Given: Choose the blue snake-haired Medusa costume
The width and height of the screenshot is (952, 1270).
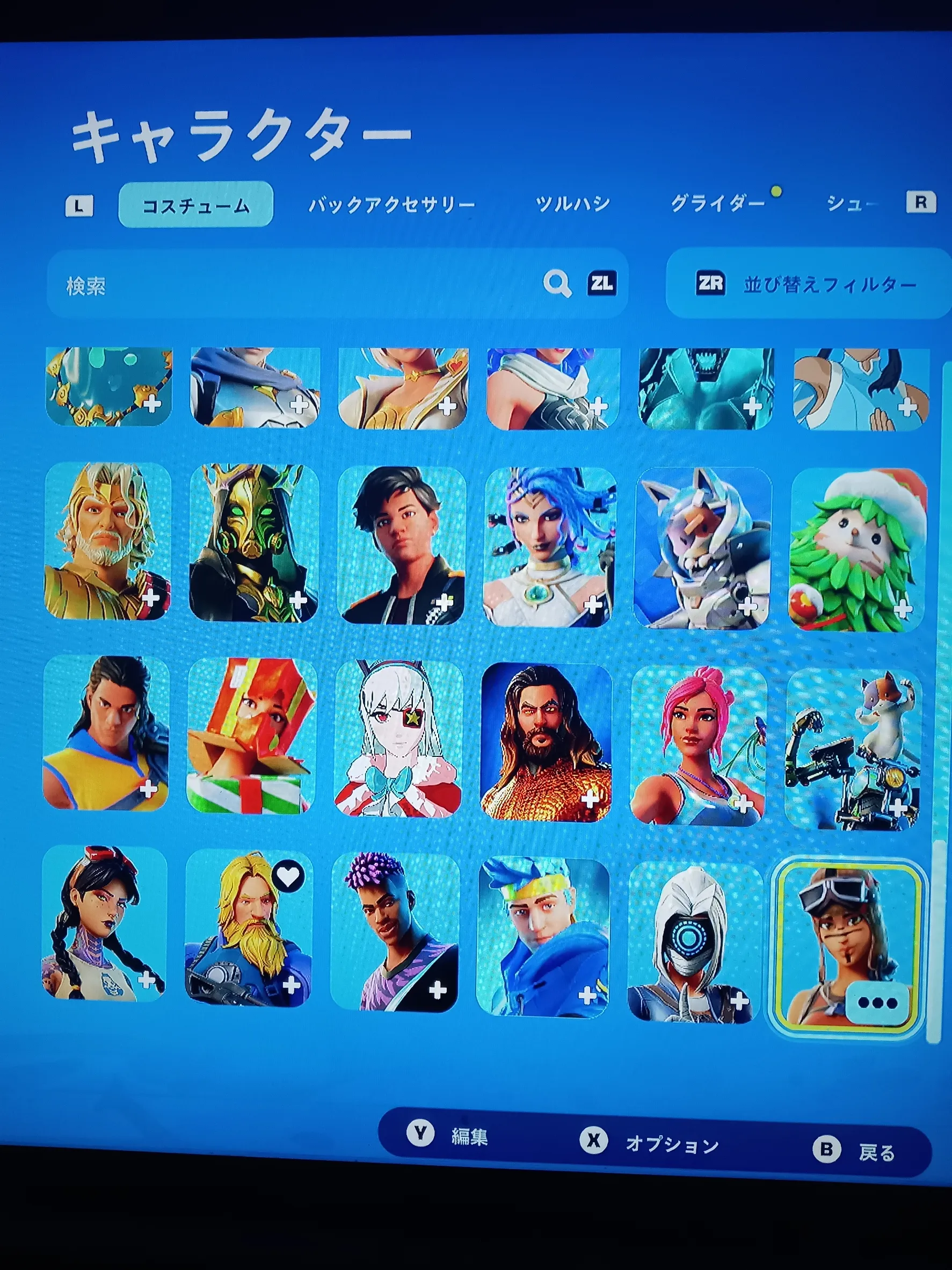Looking at the screenshot, I should click(x=549, y=546).
